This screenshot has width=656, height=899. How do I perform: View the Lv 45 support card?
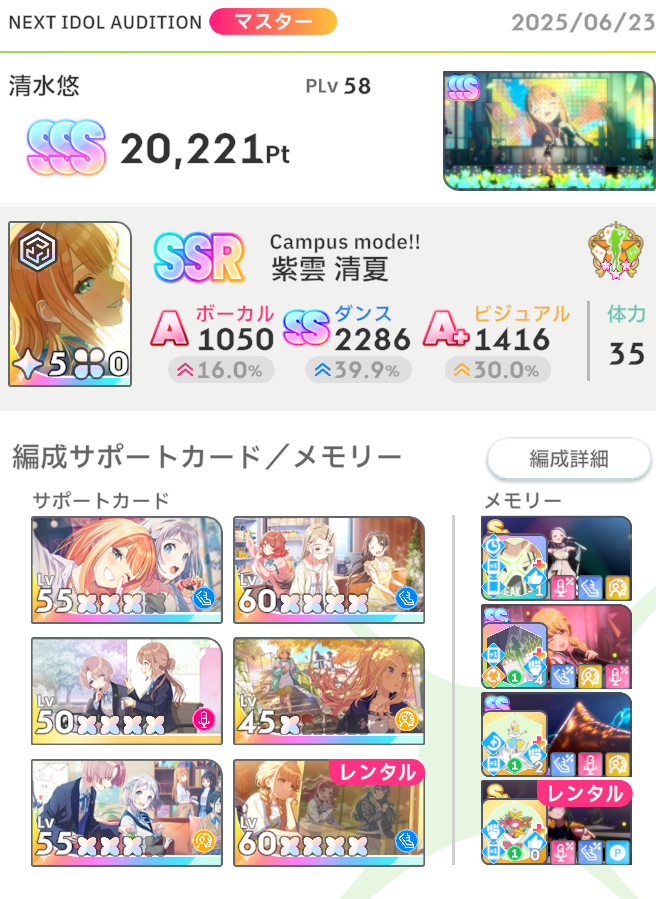click(329, 691)
